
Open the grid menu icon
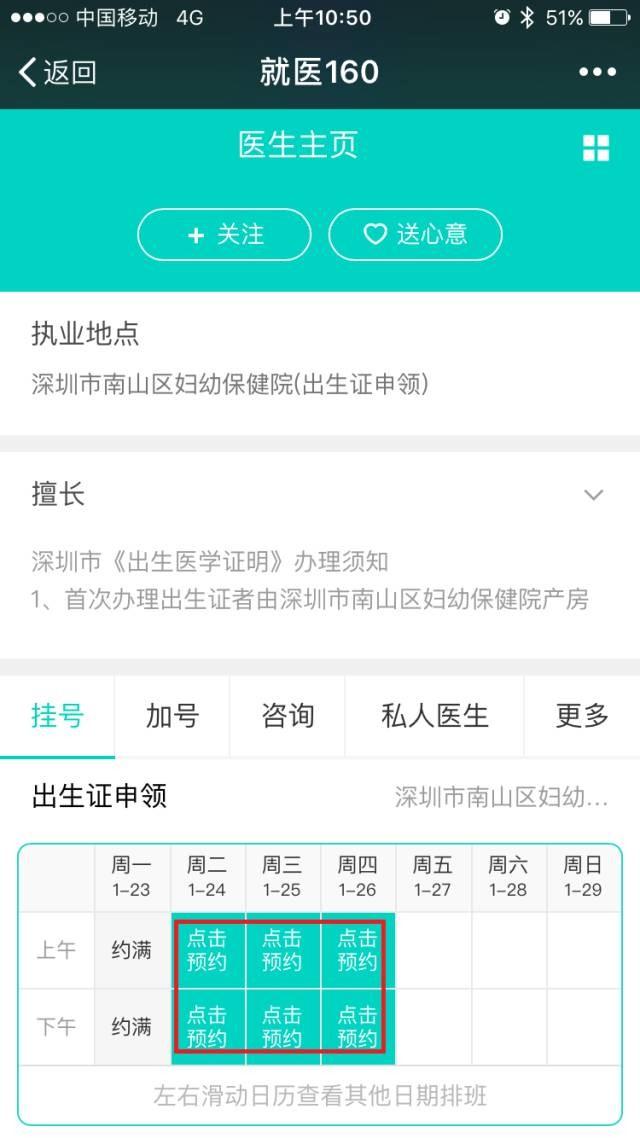click(596, 148)
